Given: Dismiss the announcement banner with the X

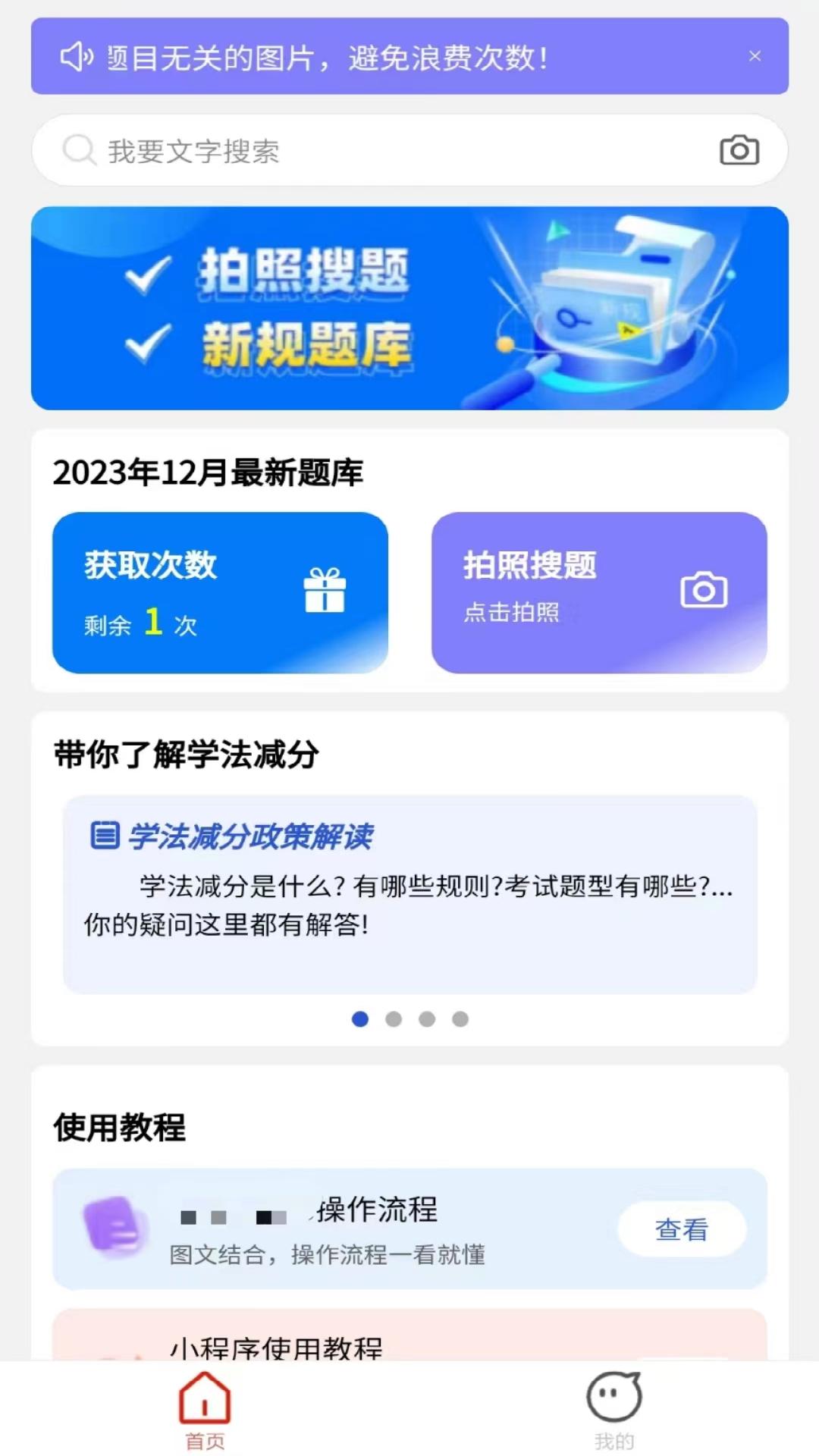Looking at the screenshot, I should point(755,56).
